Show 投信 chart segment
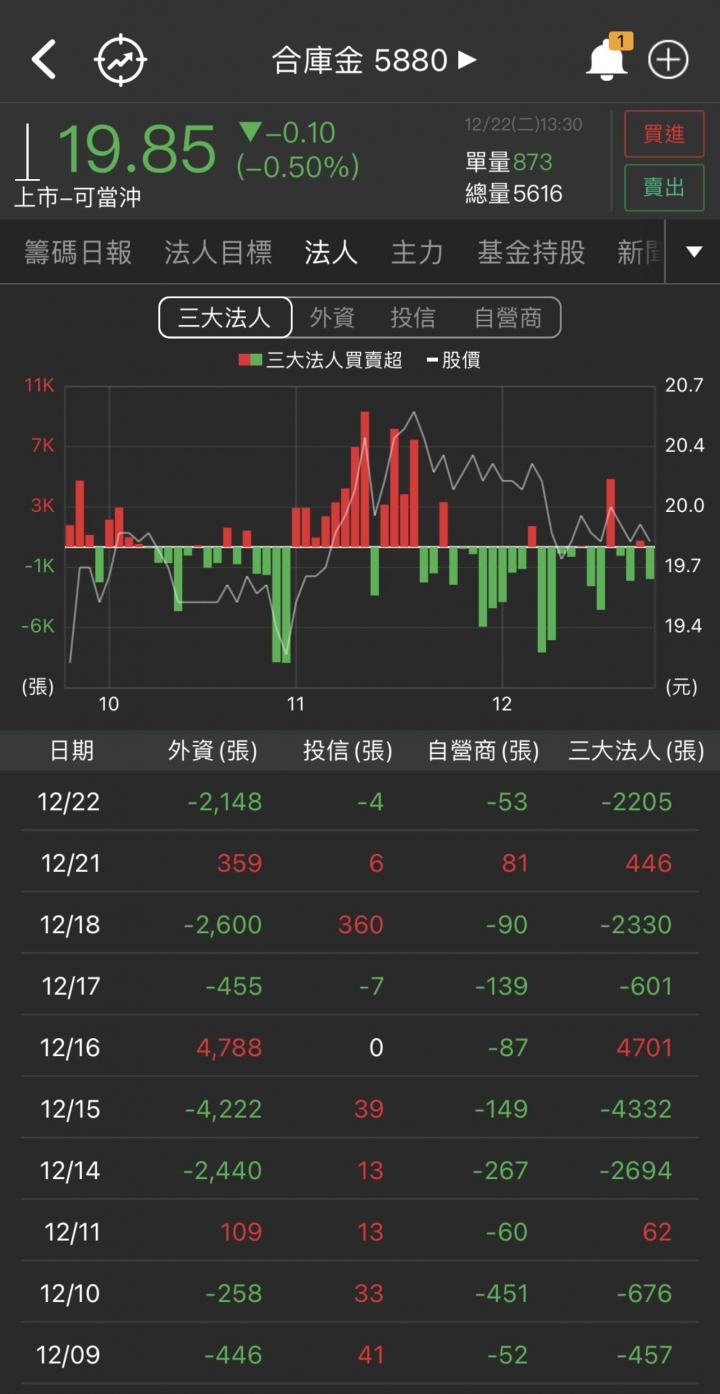720x1394 pixels. [413, 318]
